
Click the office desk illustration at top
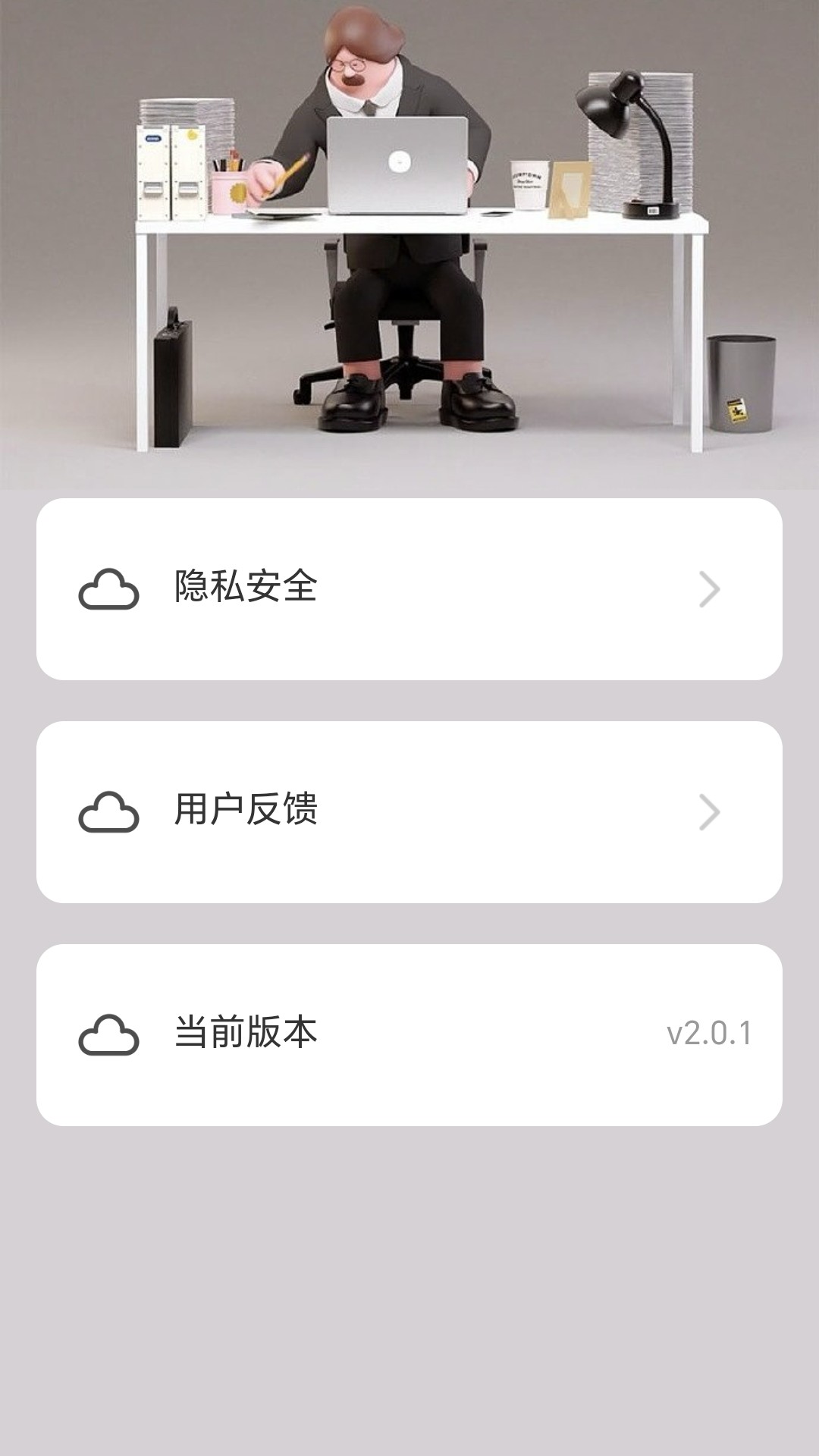point(409,243)
